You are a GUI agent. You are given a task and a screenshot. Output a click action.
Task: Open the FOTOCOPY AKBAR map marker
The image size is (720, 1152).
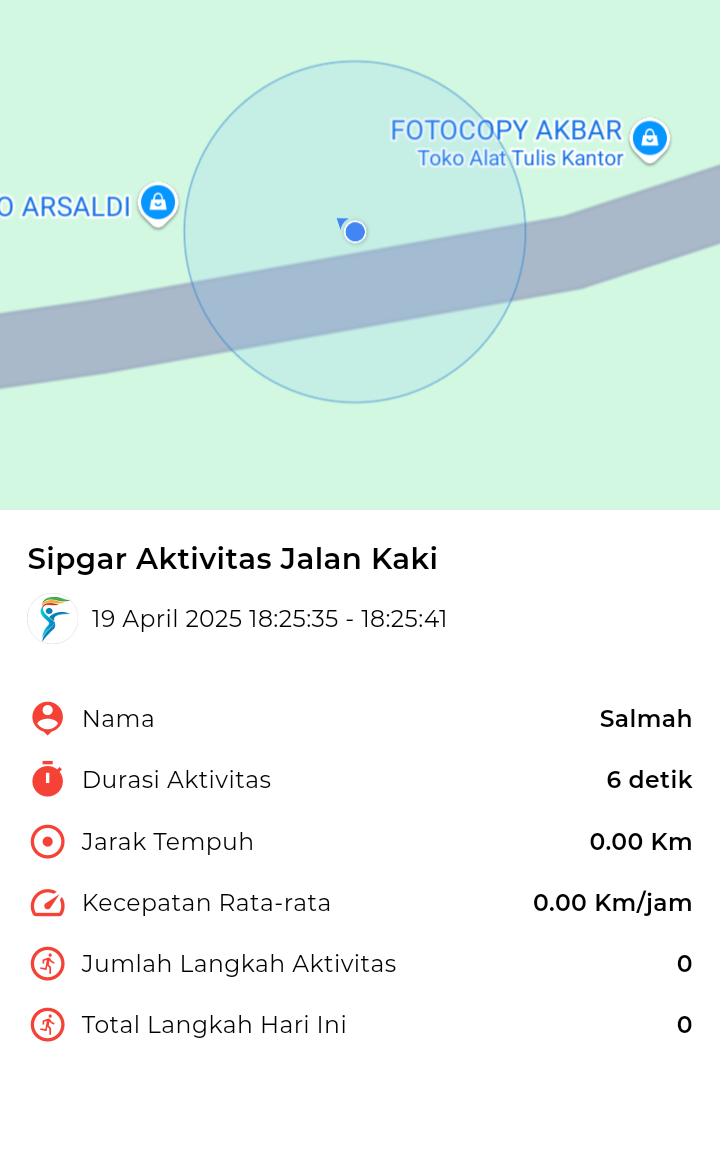[649, 140]
